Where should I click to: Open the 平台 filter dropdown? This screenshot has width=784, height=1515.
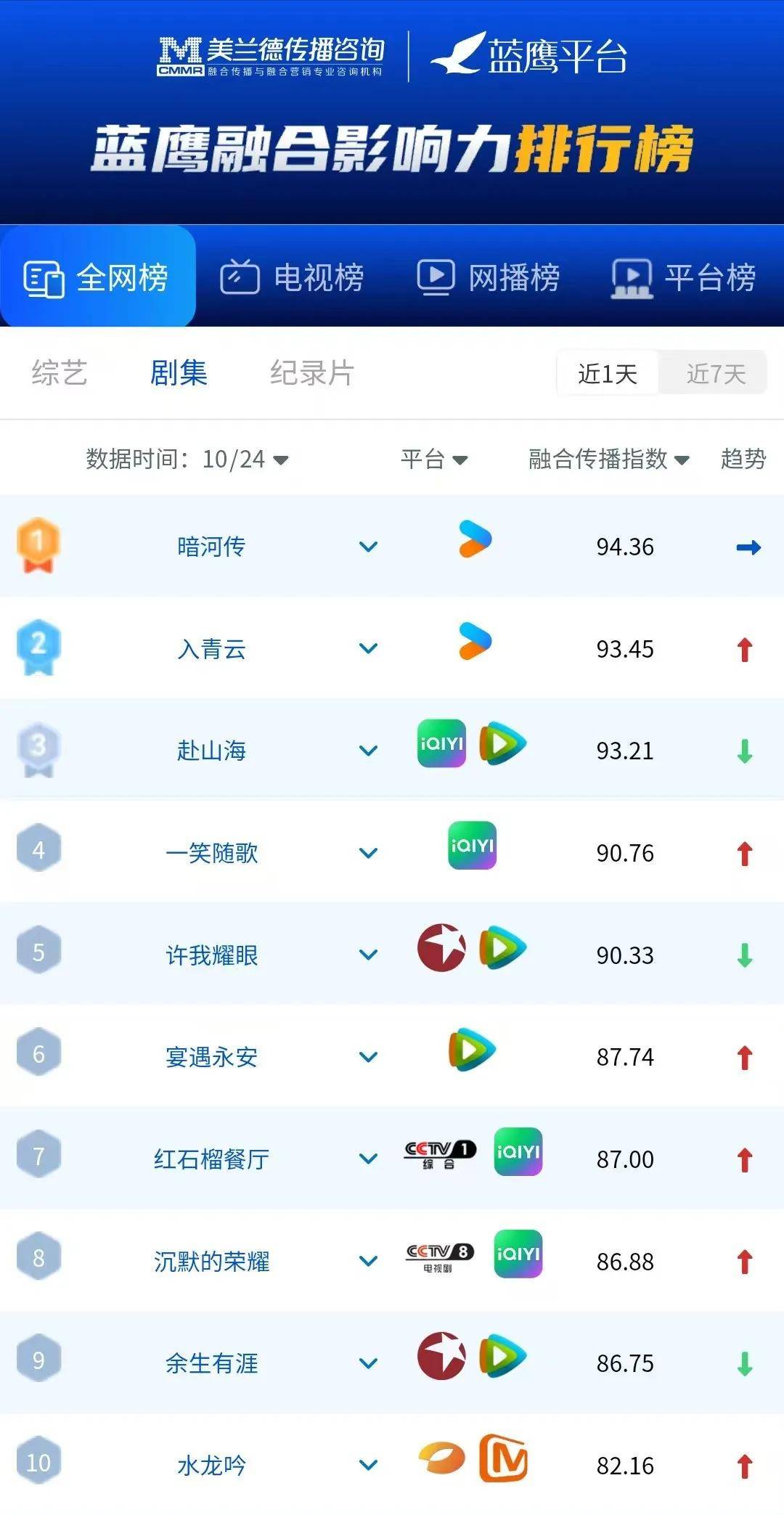click(434, 460)
